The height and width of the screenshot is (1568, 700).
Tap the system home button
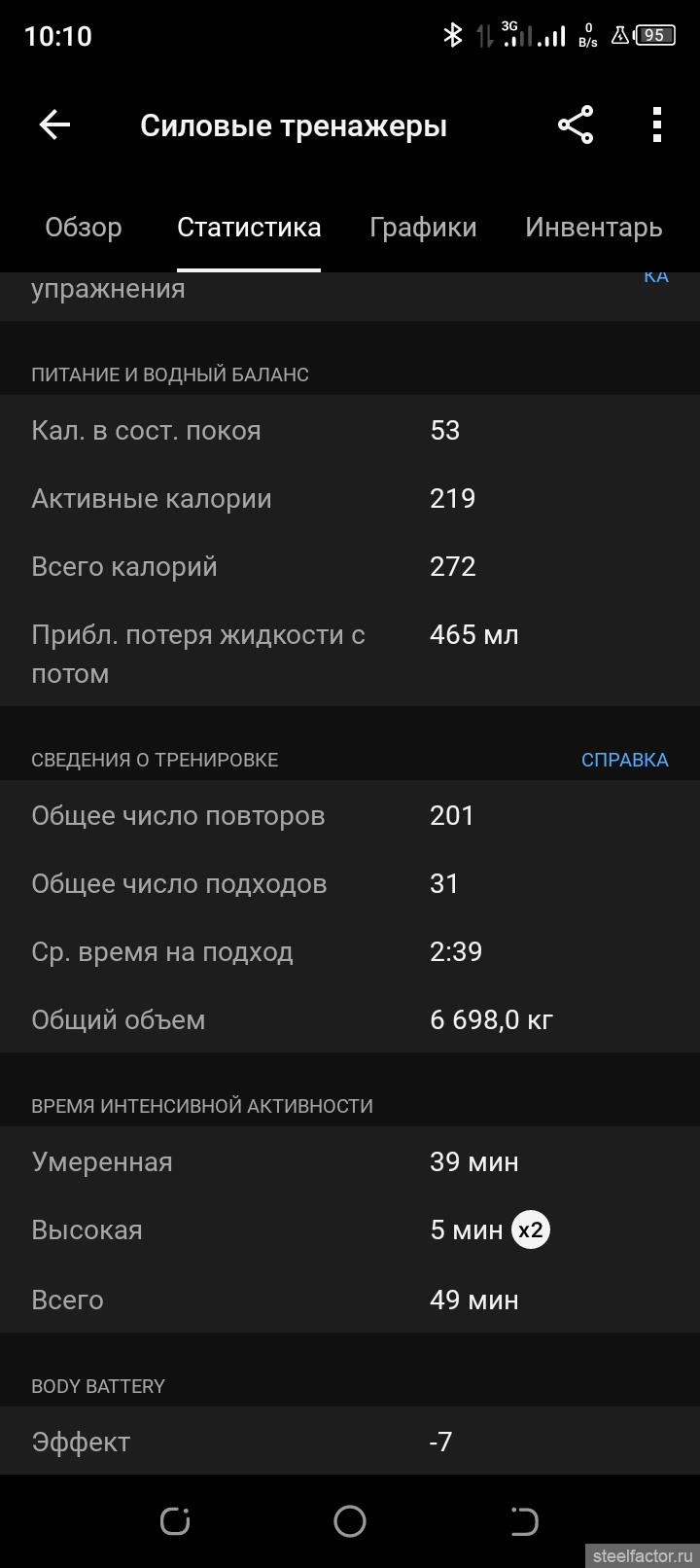[350, 1521]
